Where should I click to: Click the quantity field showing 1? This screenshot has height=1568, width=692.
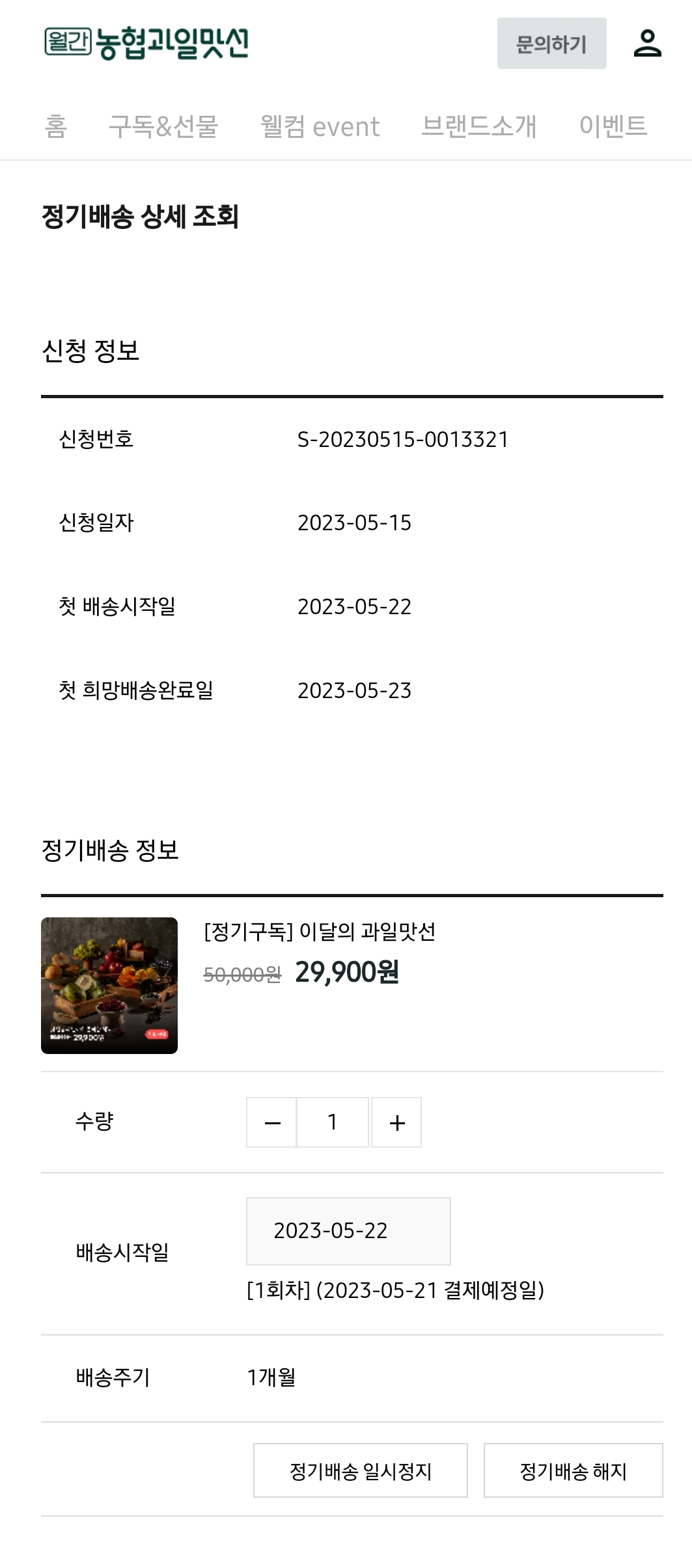[x=333, y=1122]
